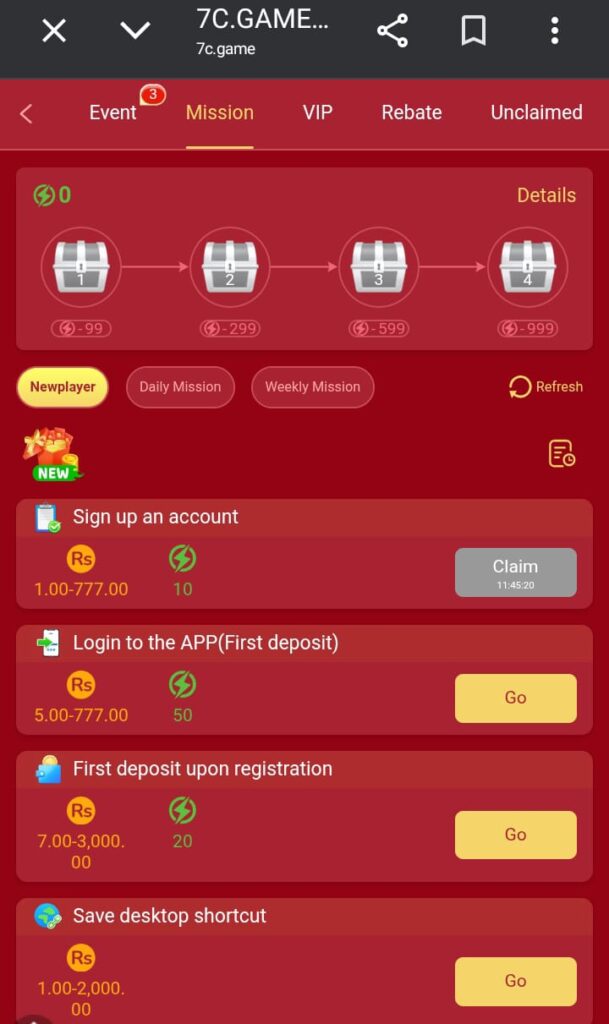Image resolution: width=609 pixels, height=1024 pixels.
Task: Switch to the Event tab
Action: 113,113
